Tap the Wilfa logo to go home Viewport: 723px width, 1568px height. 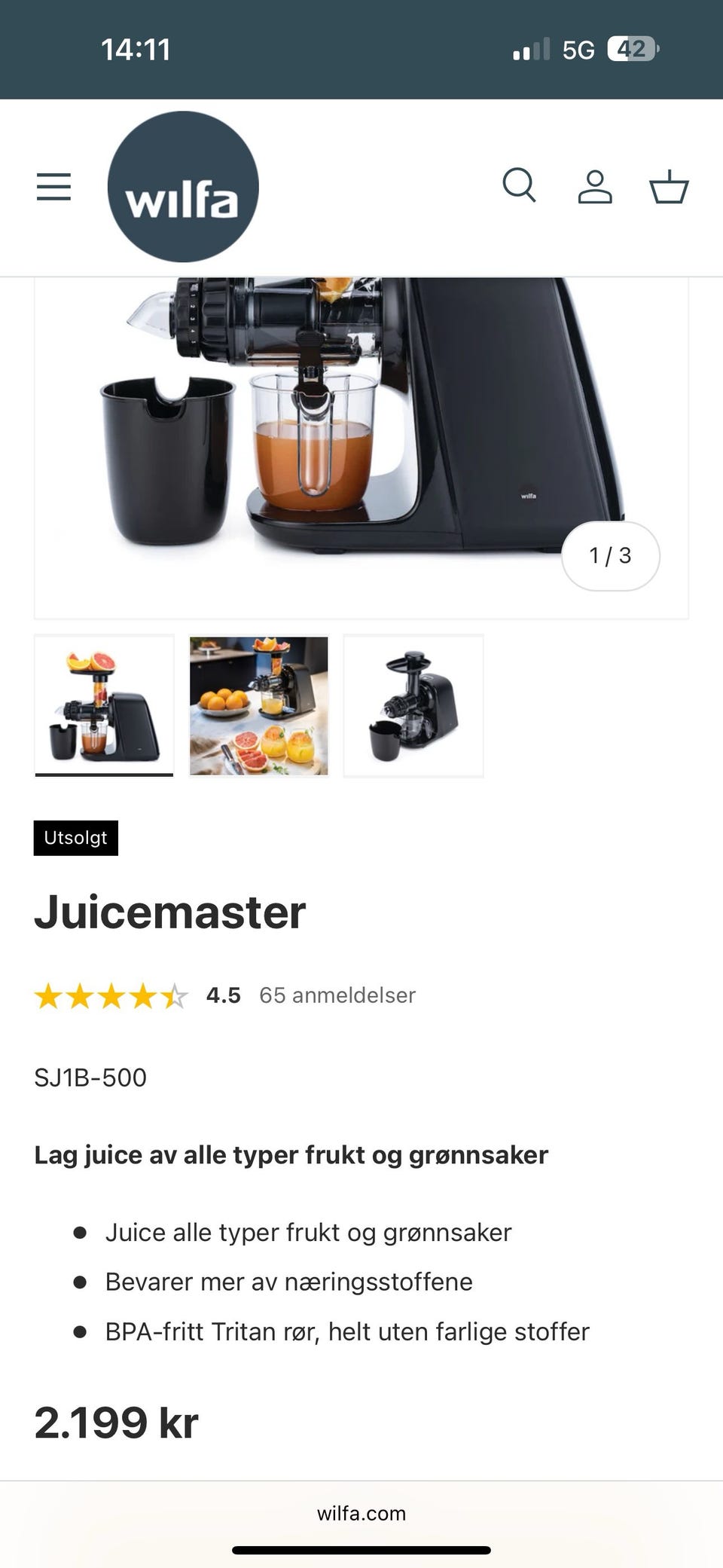click(x=183, y=187)
